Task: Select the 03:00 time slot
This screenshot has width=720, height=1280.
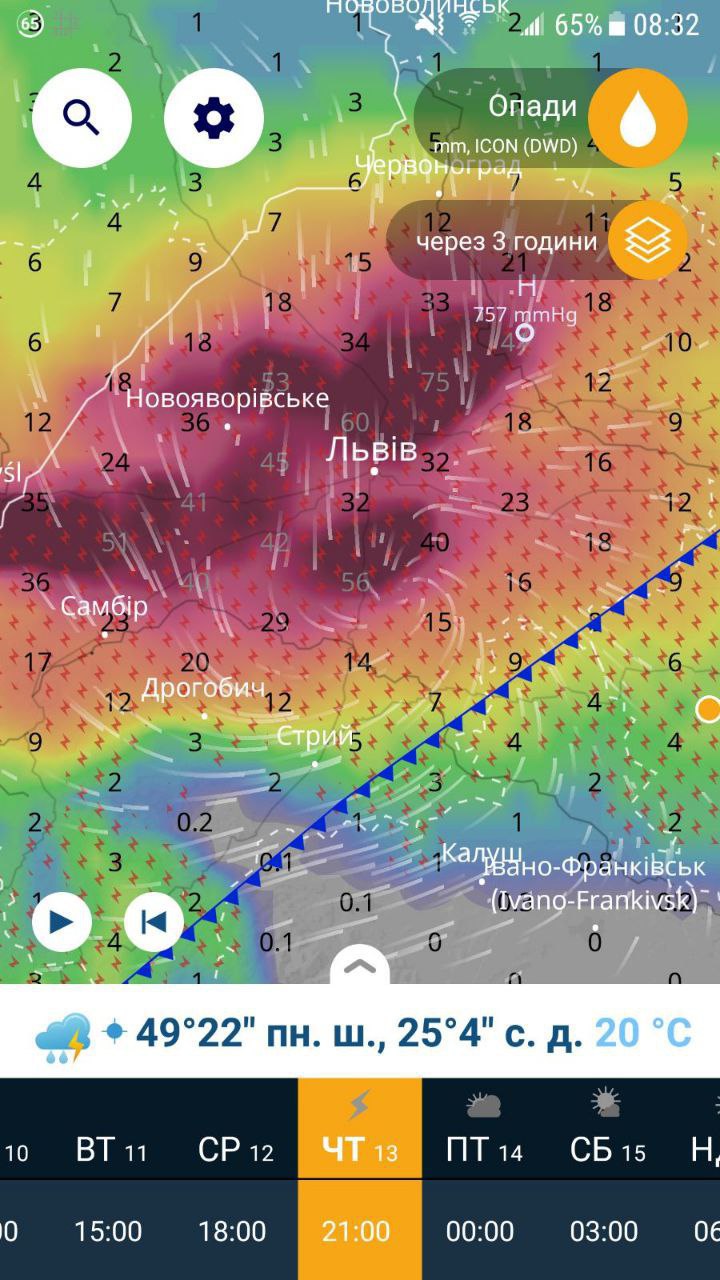Action: point(604,1231)
